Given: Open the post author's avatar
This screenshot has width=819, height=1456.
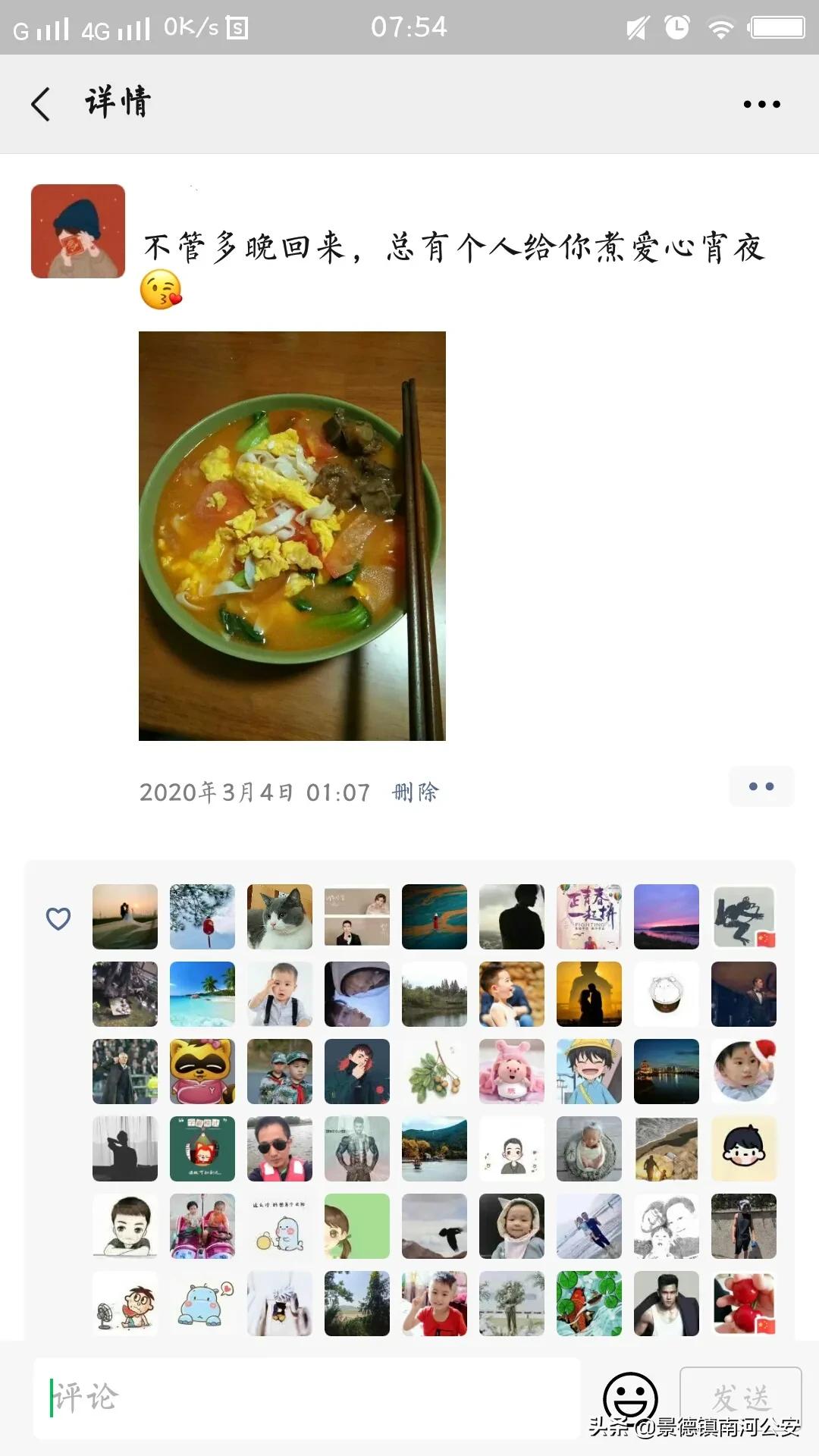Looking at the screenshot, I should [x=78, y=231].
